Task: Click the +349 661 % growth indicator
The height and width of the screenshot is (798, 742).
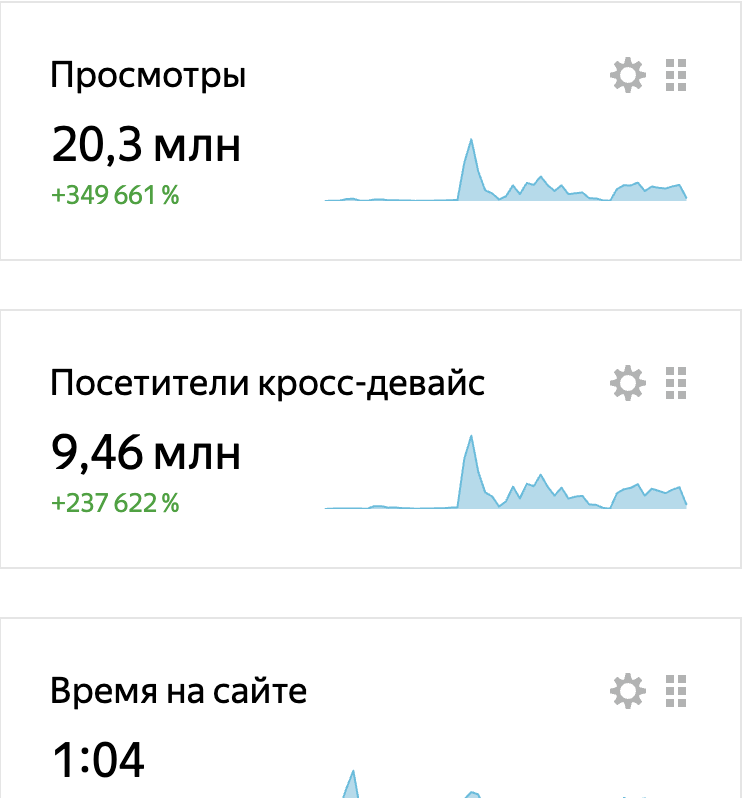Action: point(113,192)
